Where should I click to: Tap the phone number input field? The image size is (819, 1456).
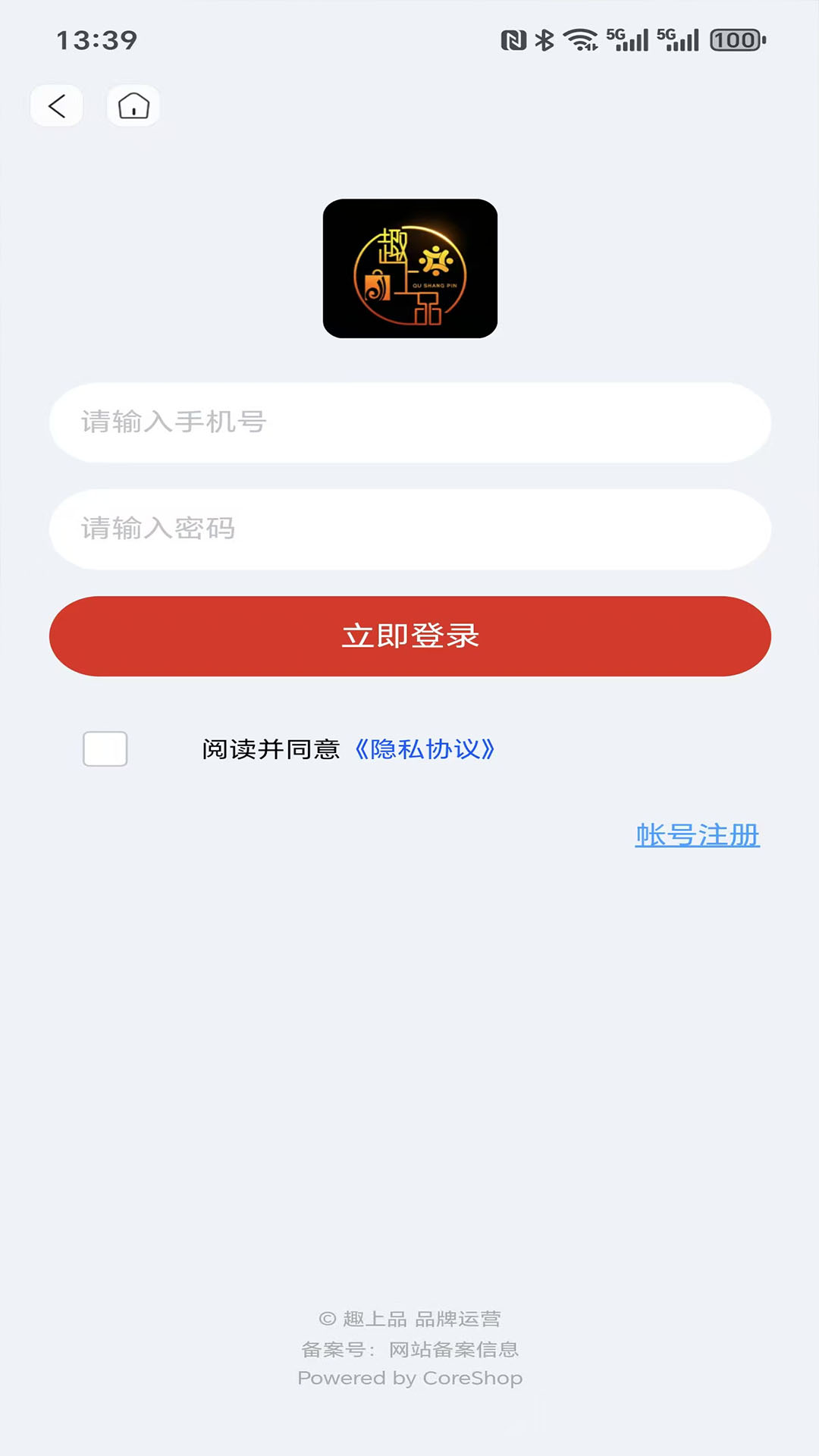click(x=409, y=422)
